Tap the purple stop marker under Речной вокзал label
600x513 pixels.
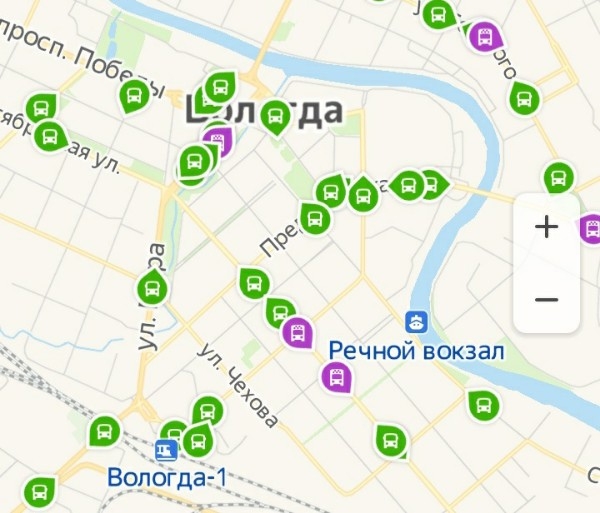[x=337, y=378]
